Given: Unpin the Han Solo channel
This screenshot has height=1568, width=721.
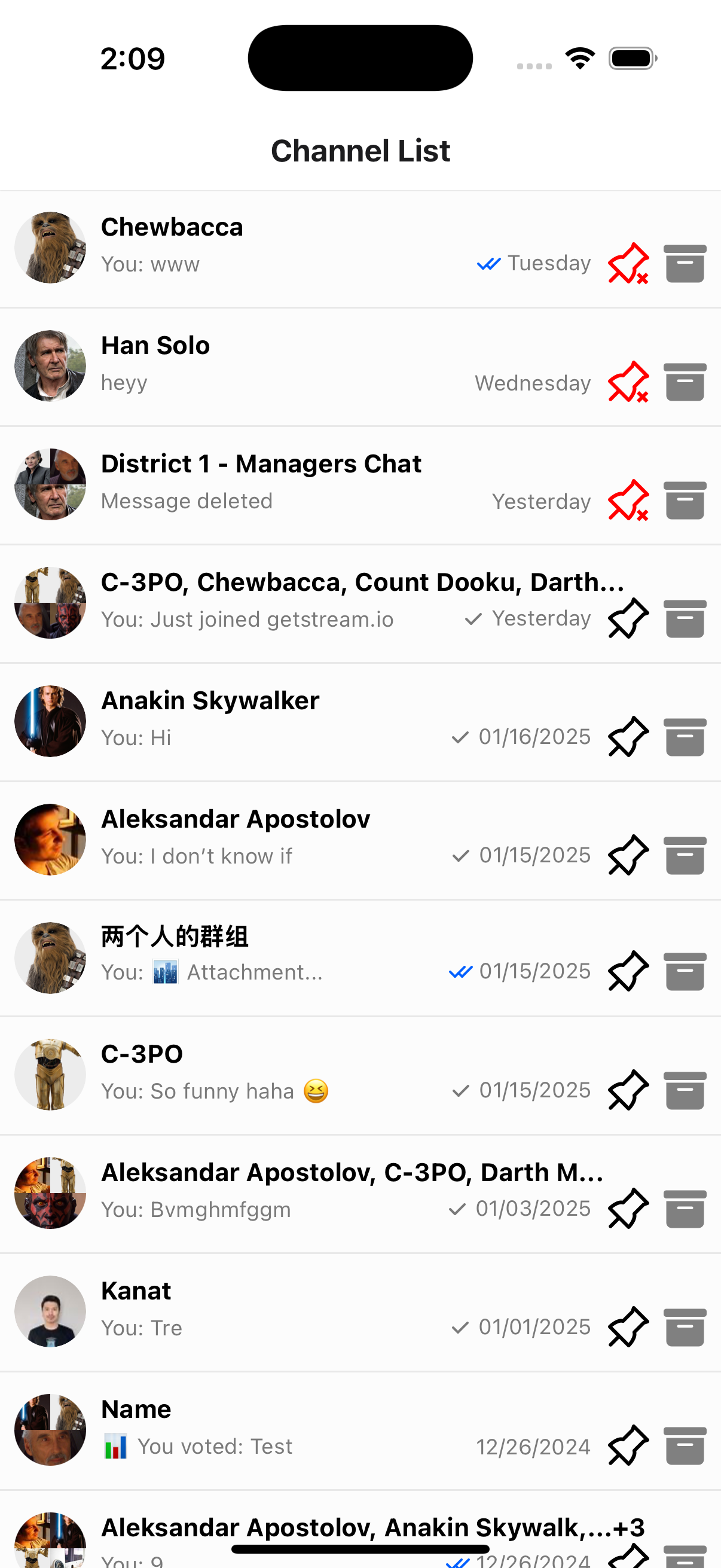Looking at the screenshot, I should coord(628,382).
